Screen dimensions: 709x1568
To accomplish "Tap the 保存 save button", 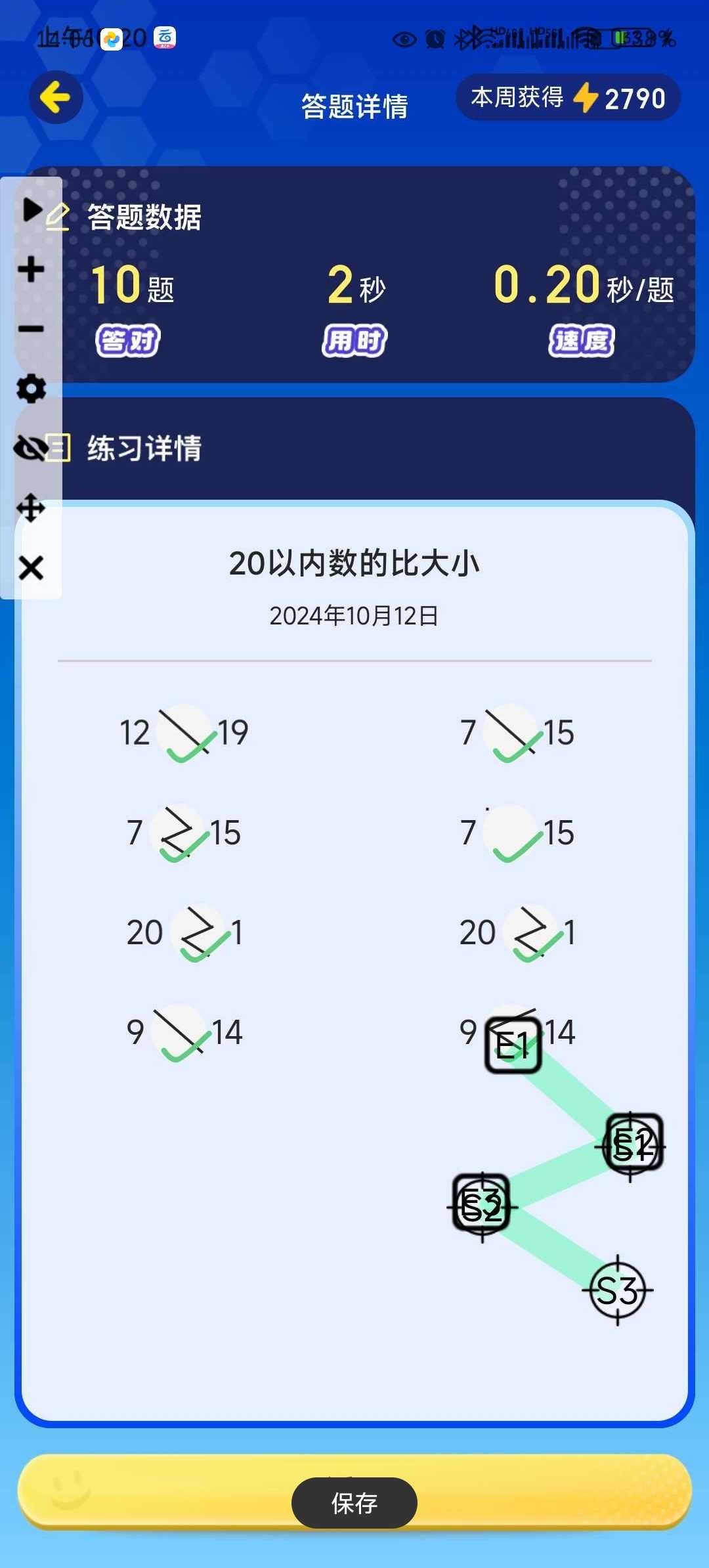I will [x=354, y=1502].
